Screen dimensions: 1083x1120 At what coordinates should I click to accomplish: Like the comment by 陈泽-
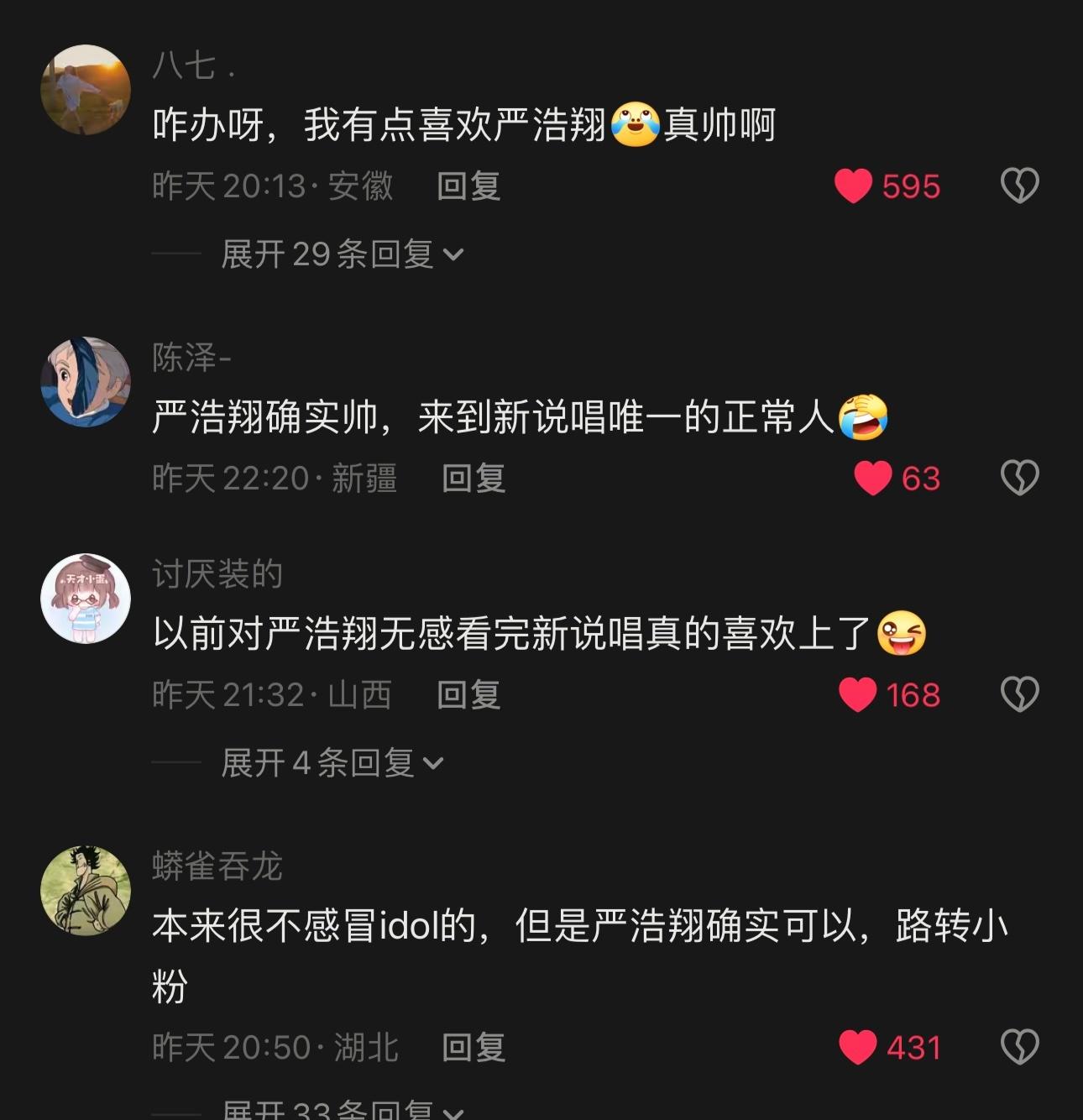(x=873, y=479)
